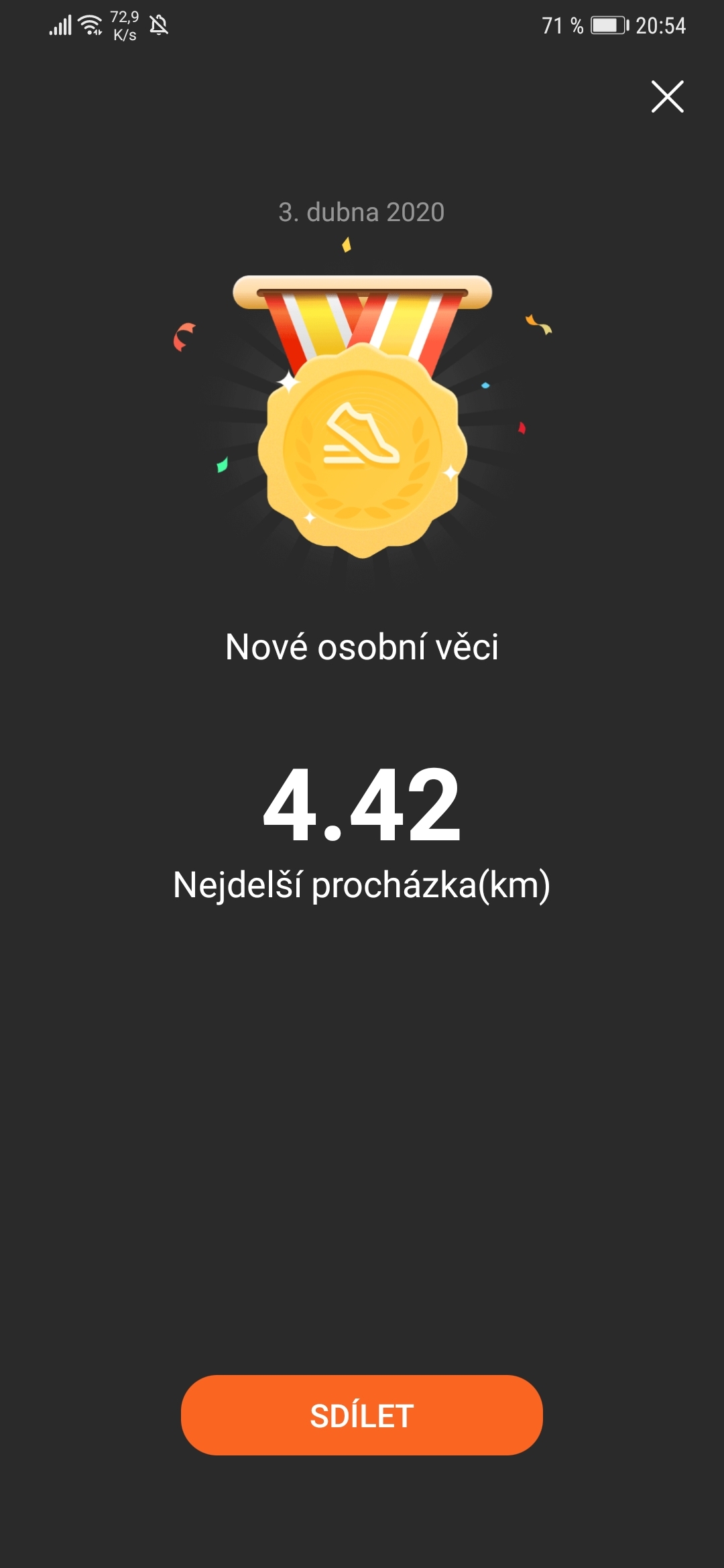The height and width of the screenshot is (1568, 724).
Task: Tap the clock showing 20:54
Action: 662,25
